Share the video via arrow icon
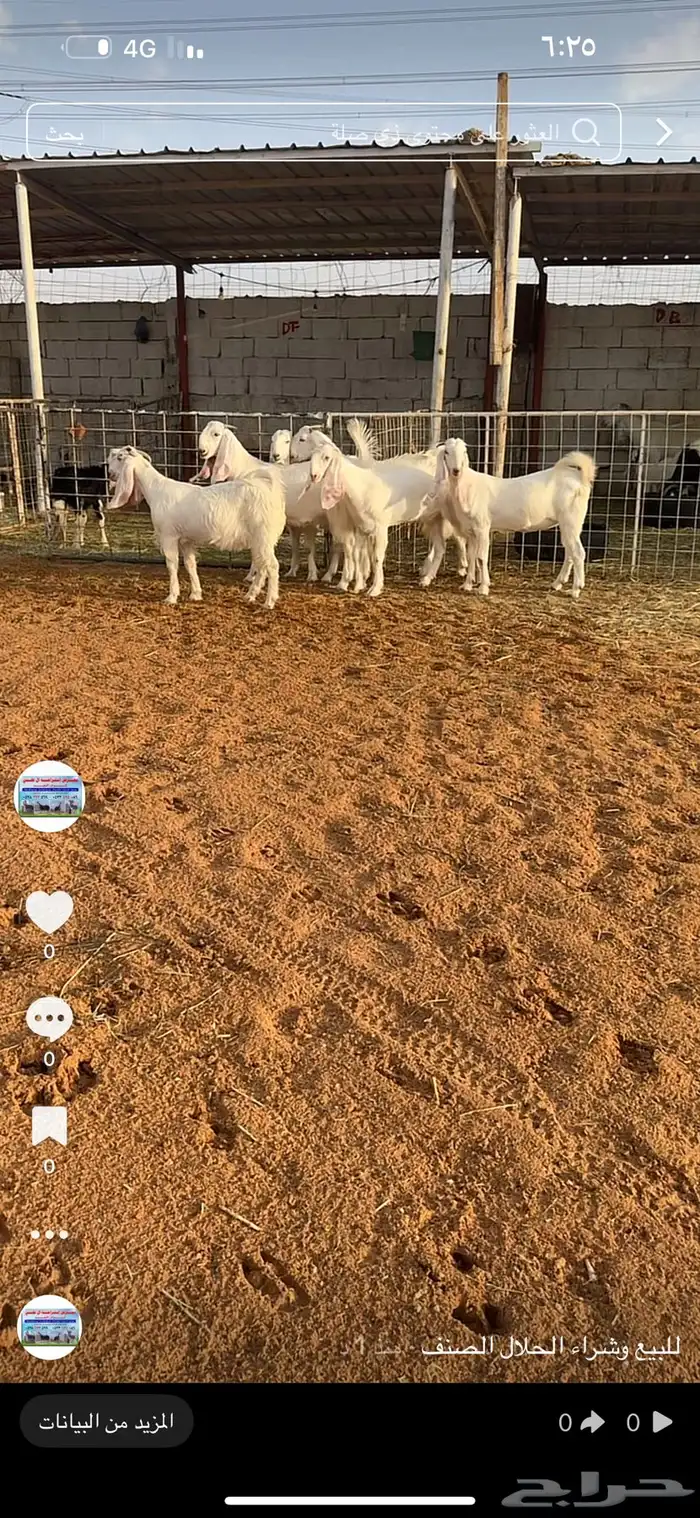This screenshot has height=1518, width=700. (592, 1421)
